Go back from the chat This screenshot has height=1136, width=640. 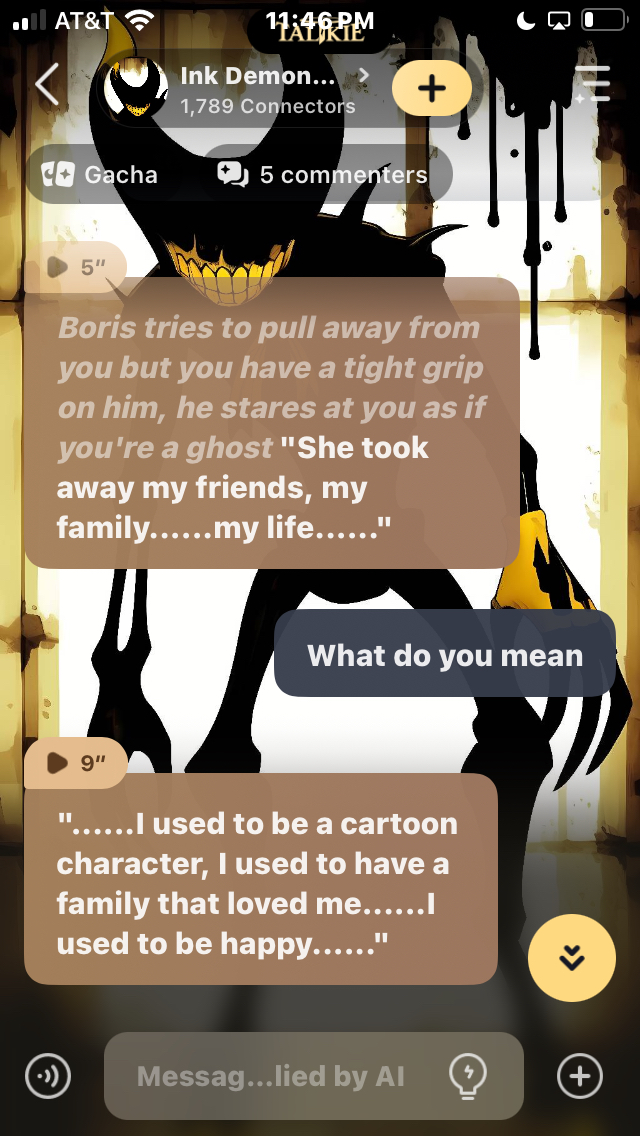click(47, 86)
